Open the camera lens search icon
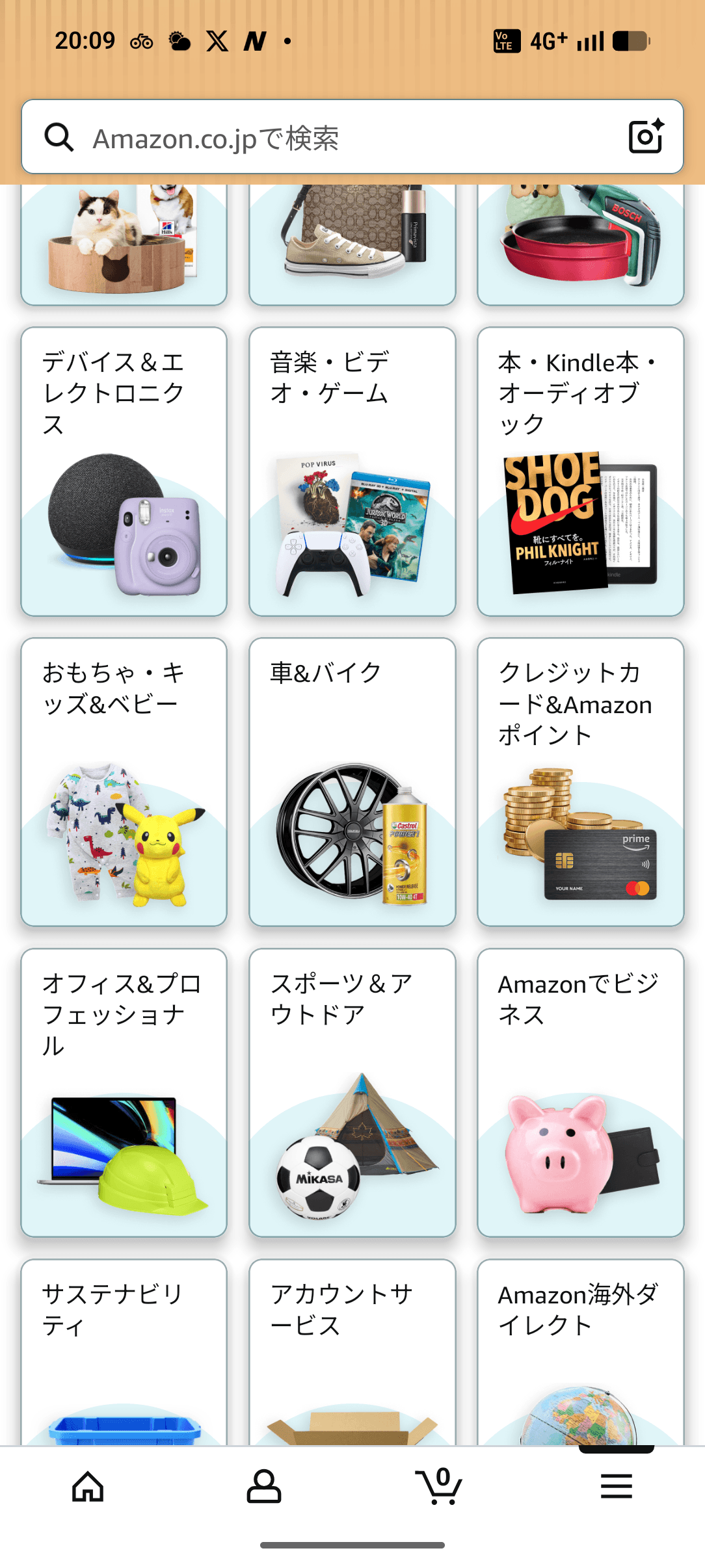 [x=645, y=137]
